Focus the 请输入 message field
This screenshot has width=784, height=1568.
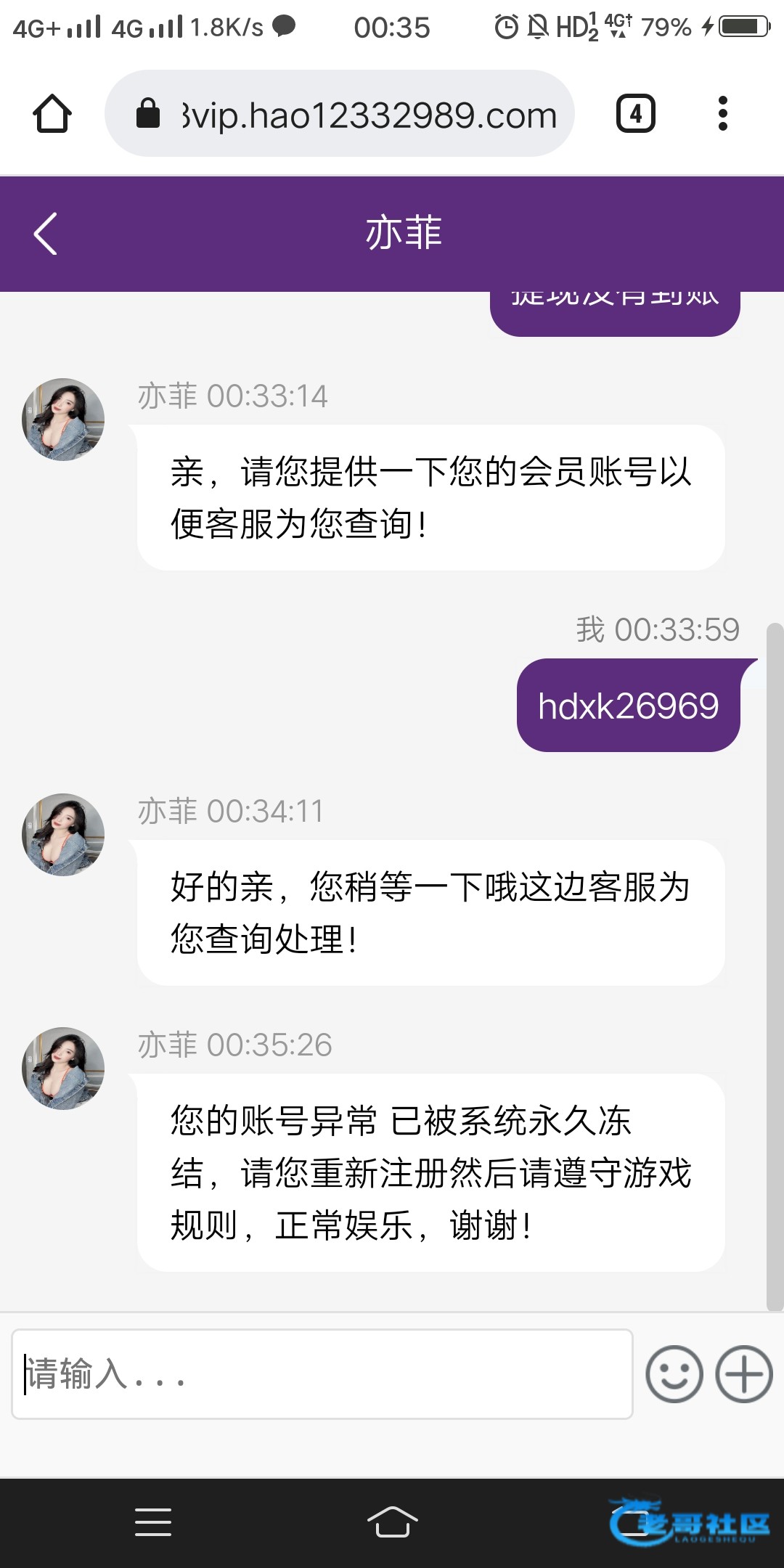coord(322,1373)
